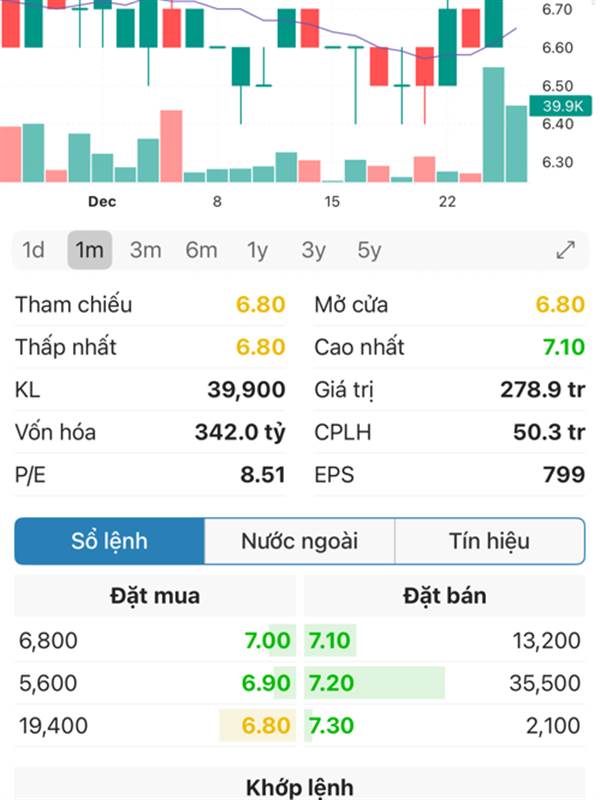Tap the 7.20 sell price
The width and height of the screenshot is (600, 800).
click(x=331, y=683)
